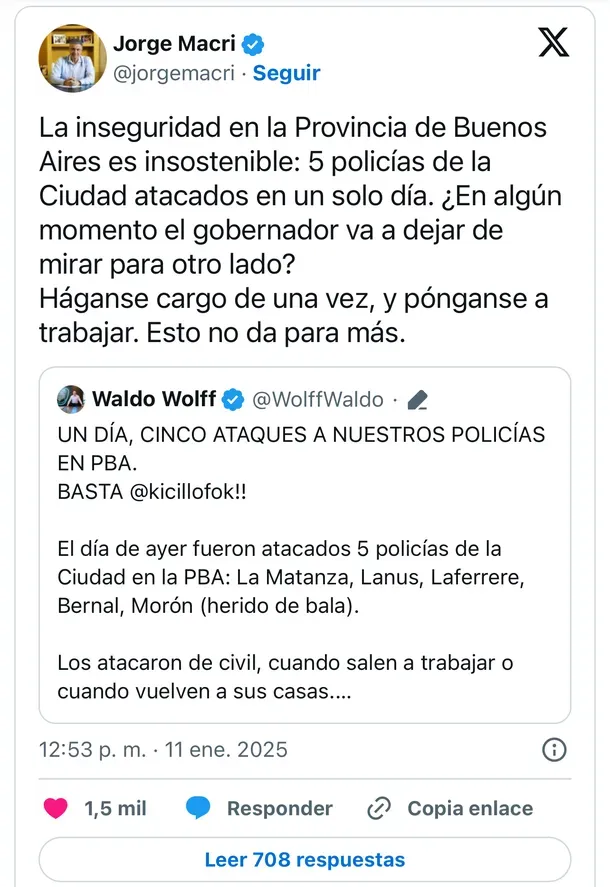Open Jorge Macri's name link
Viewport: 610px width, 887px height.
tap(176, 43)
